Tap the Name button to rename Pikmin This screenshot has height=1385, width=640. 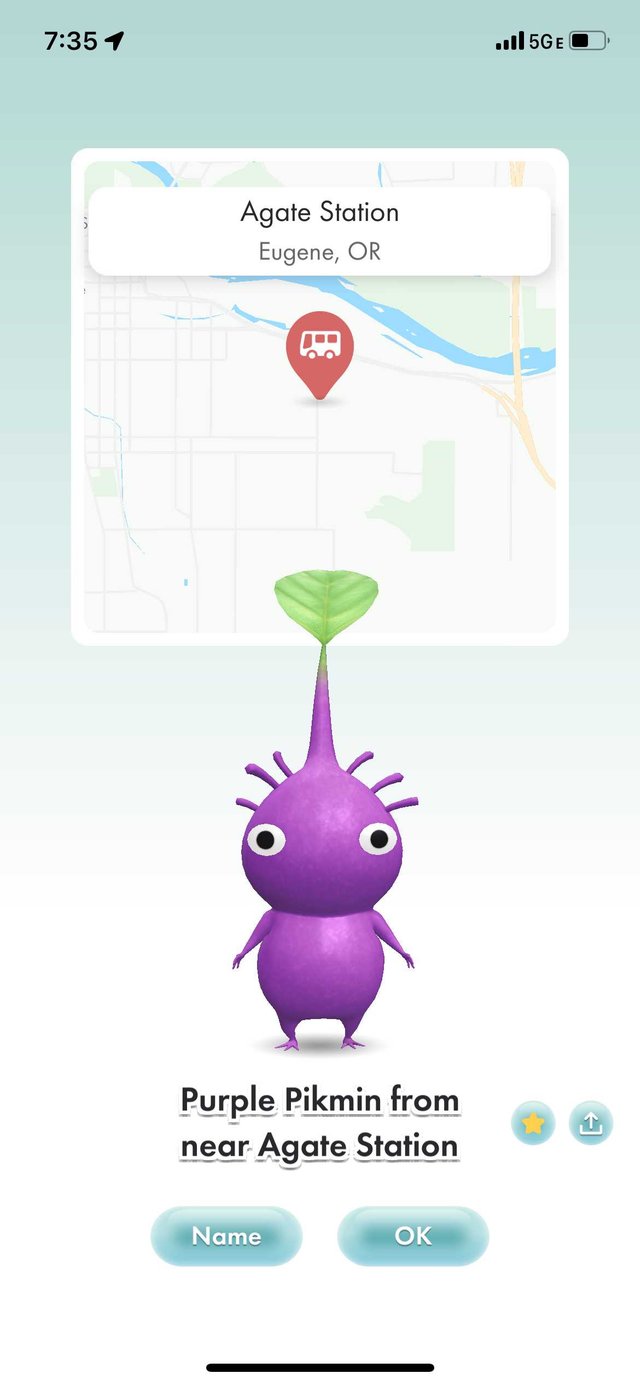pos(226,1236)
